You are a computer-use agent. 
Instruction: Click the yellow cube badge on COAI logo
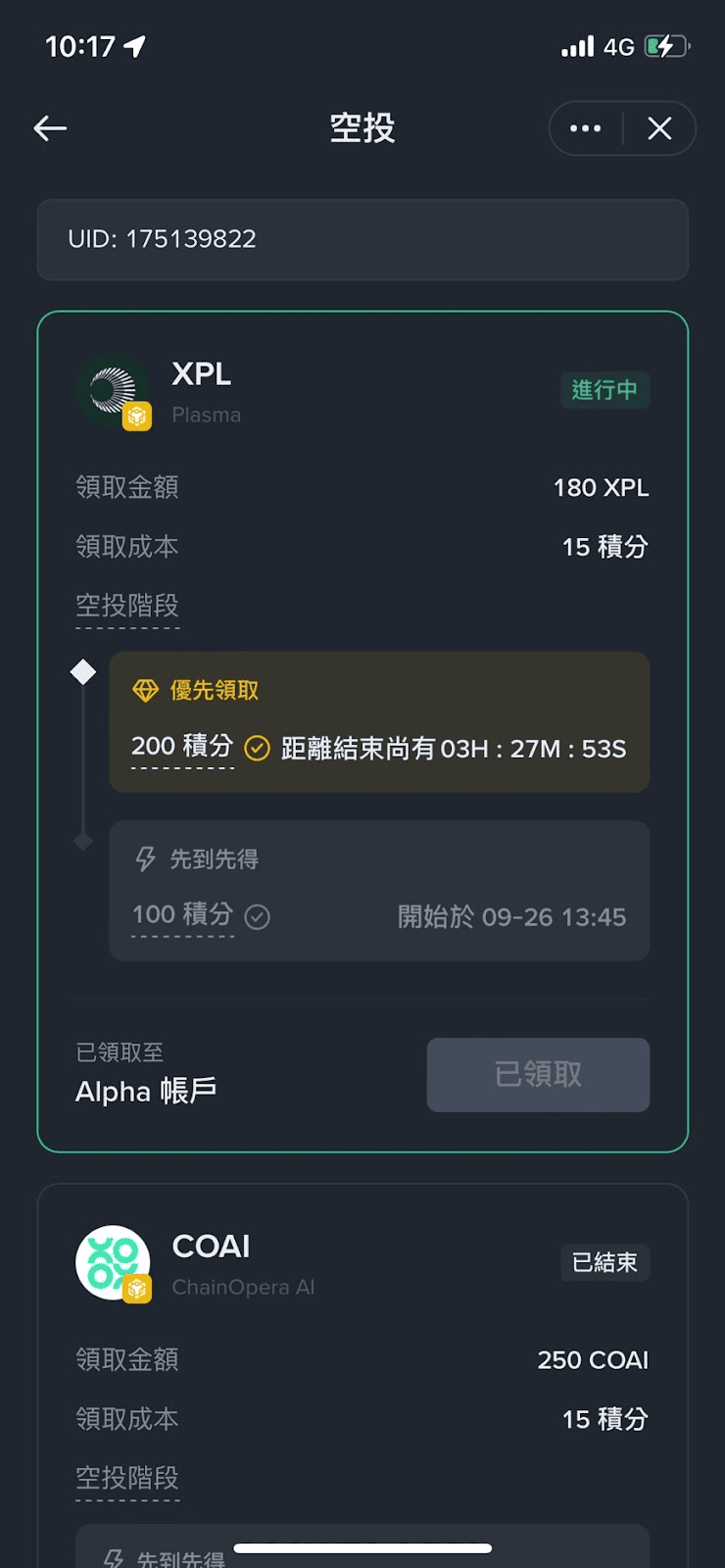(x=137, y=1289)
